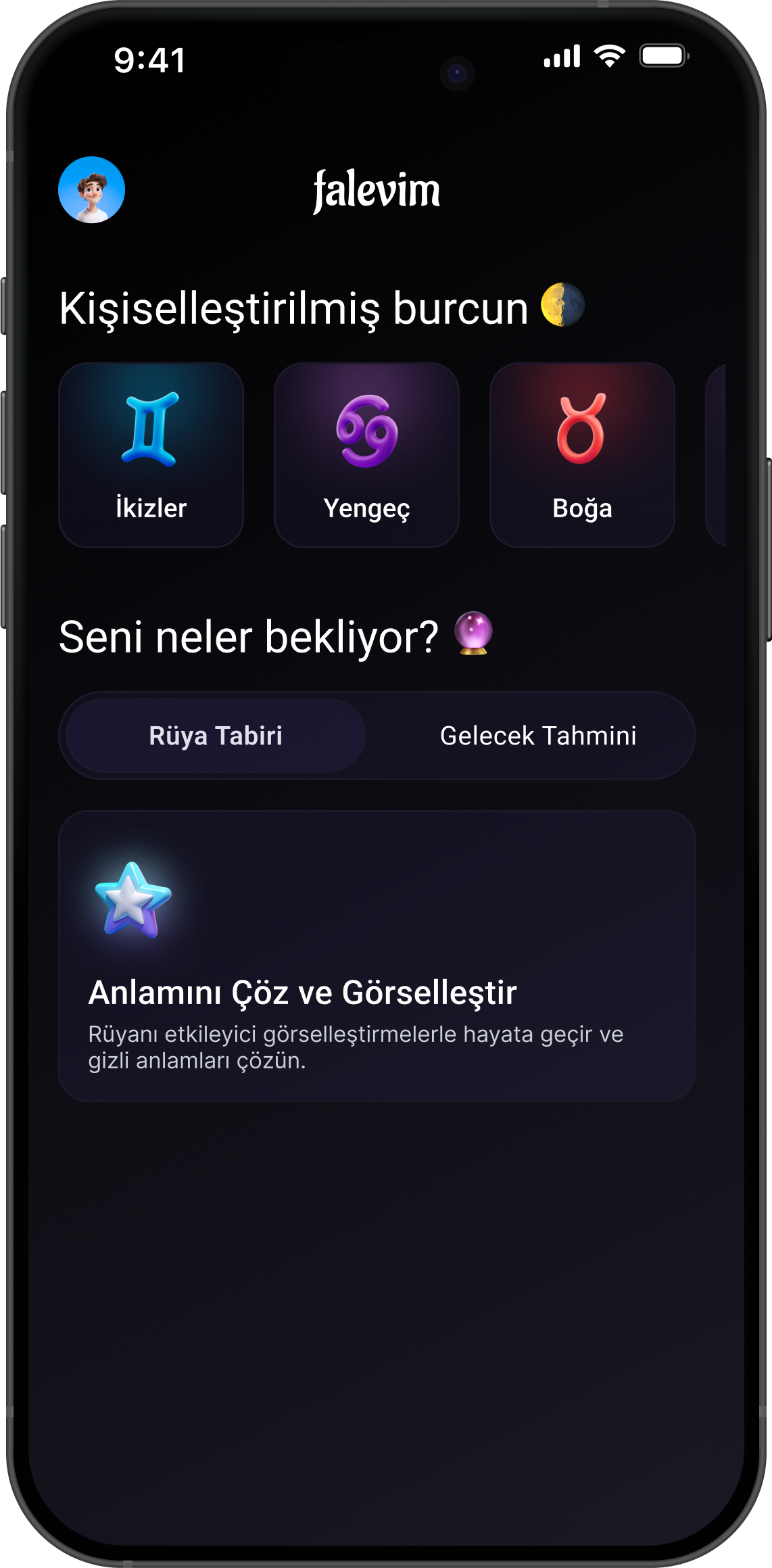This screenshot has height=1568, width=772.
Task: Select the Yengeç card label text
Action: [367, 509]
